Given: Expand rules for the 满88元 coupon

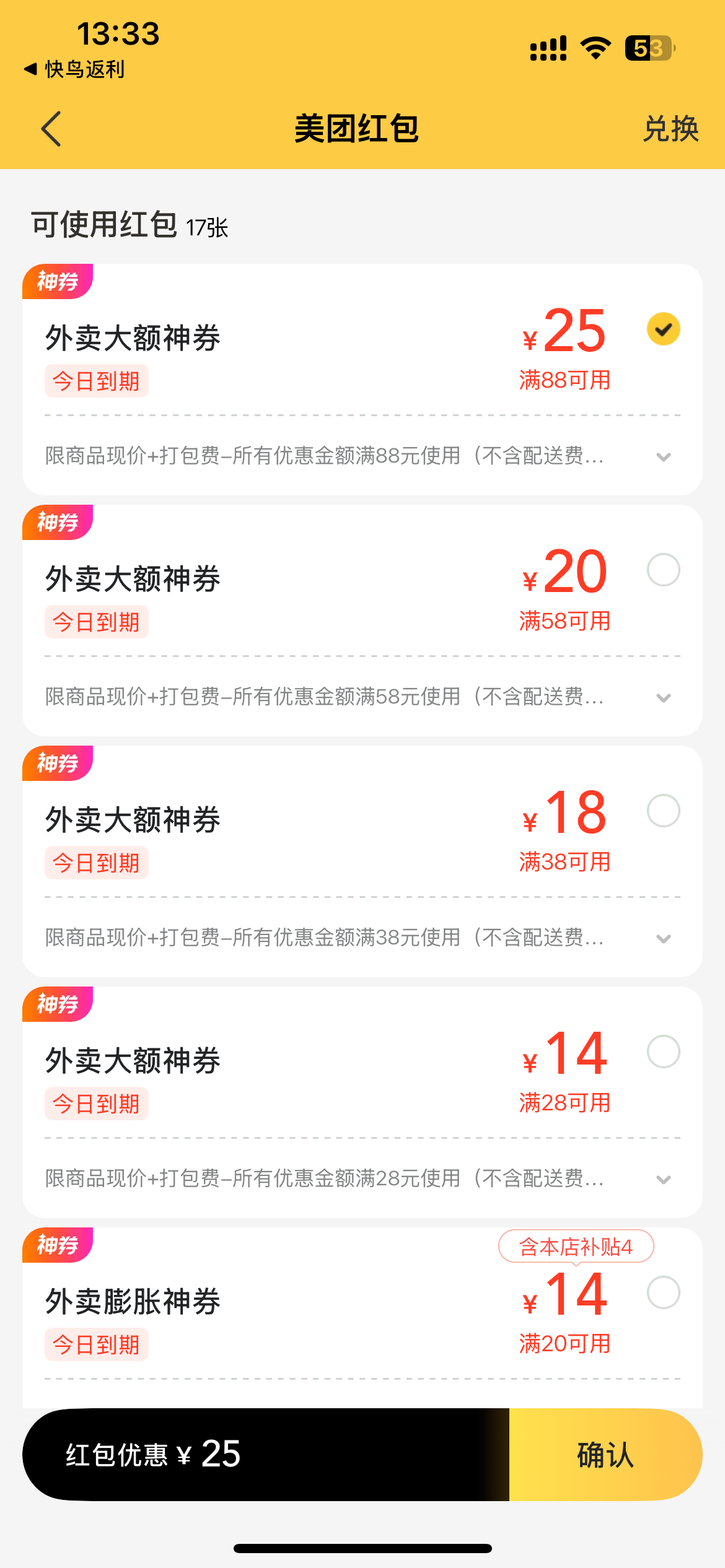Looking at the screenshot, I should point(663,457).
